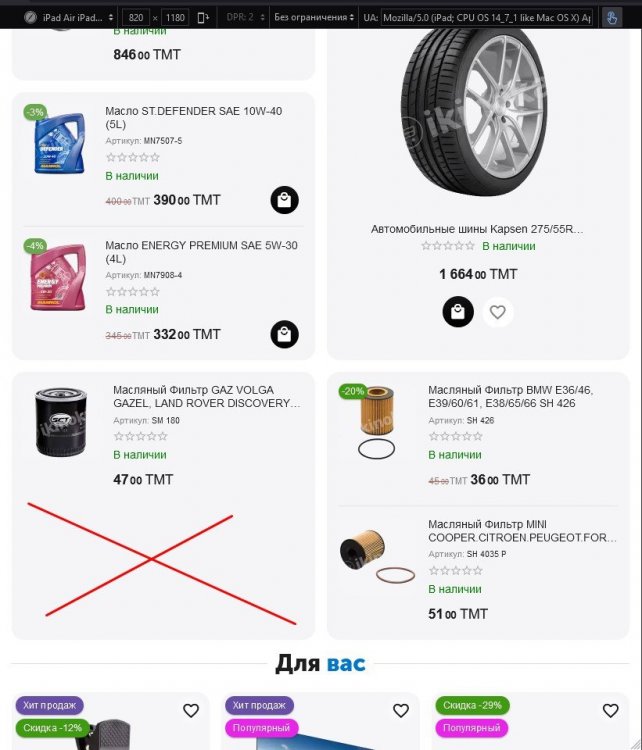This screenshot has height=750, width=642.
Task: Open the GAZ VOLGA oil filter SM 180
Action: 206,396
